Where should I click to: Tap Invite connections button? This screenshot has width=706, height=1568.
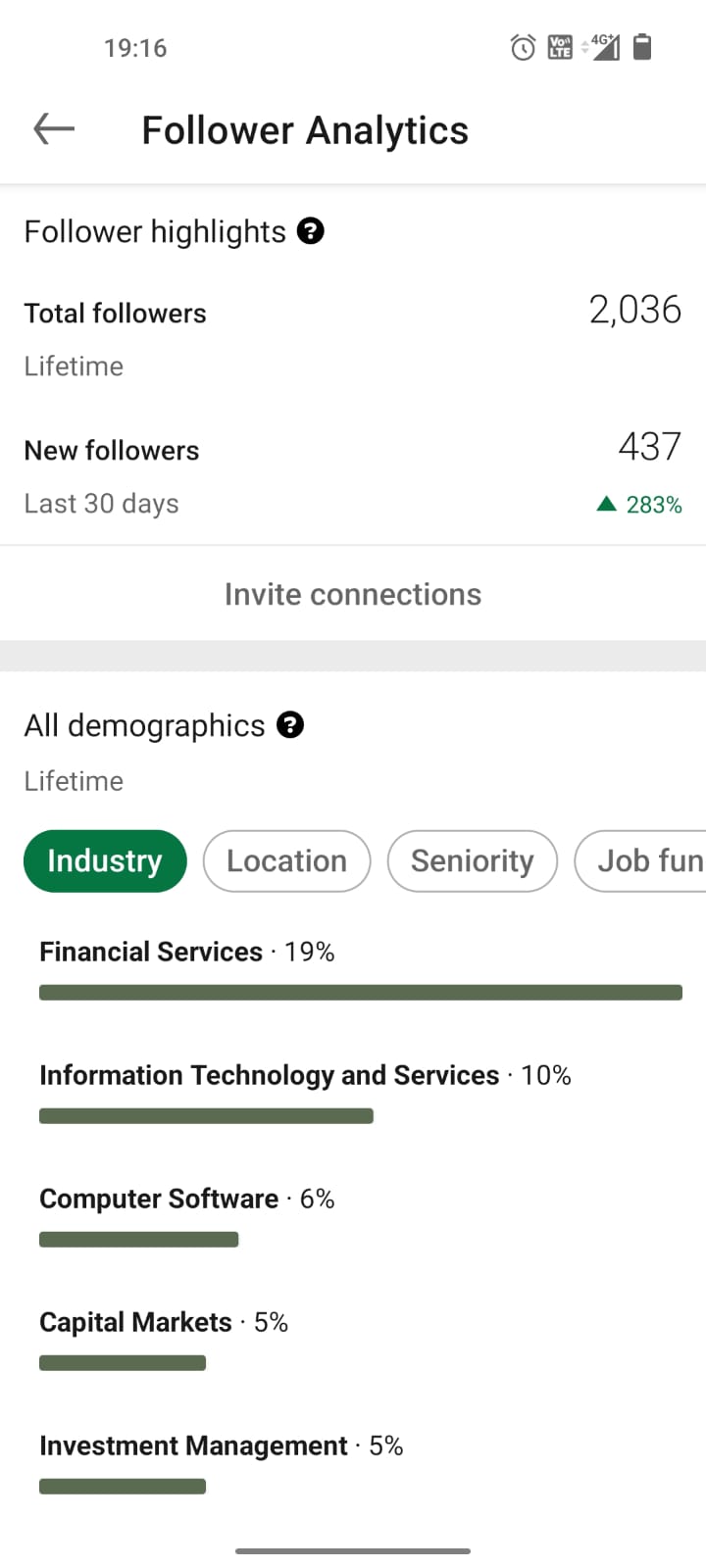click(353, 594)
